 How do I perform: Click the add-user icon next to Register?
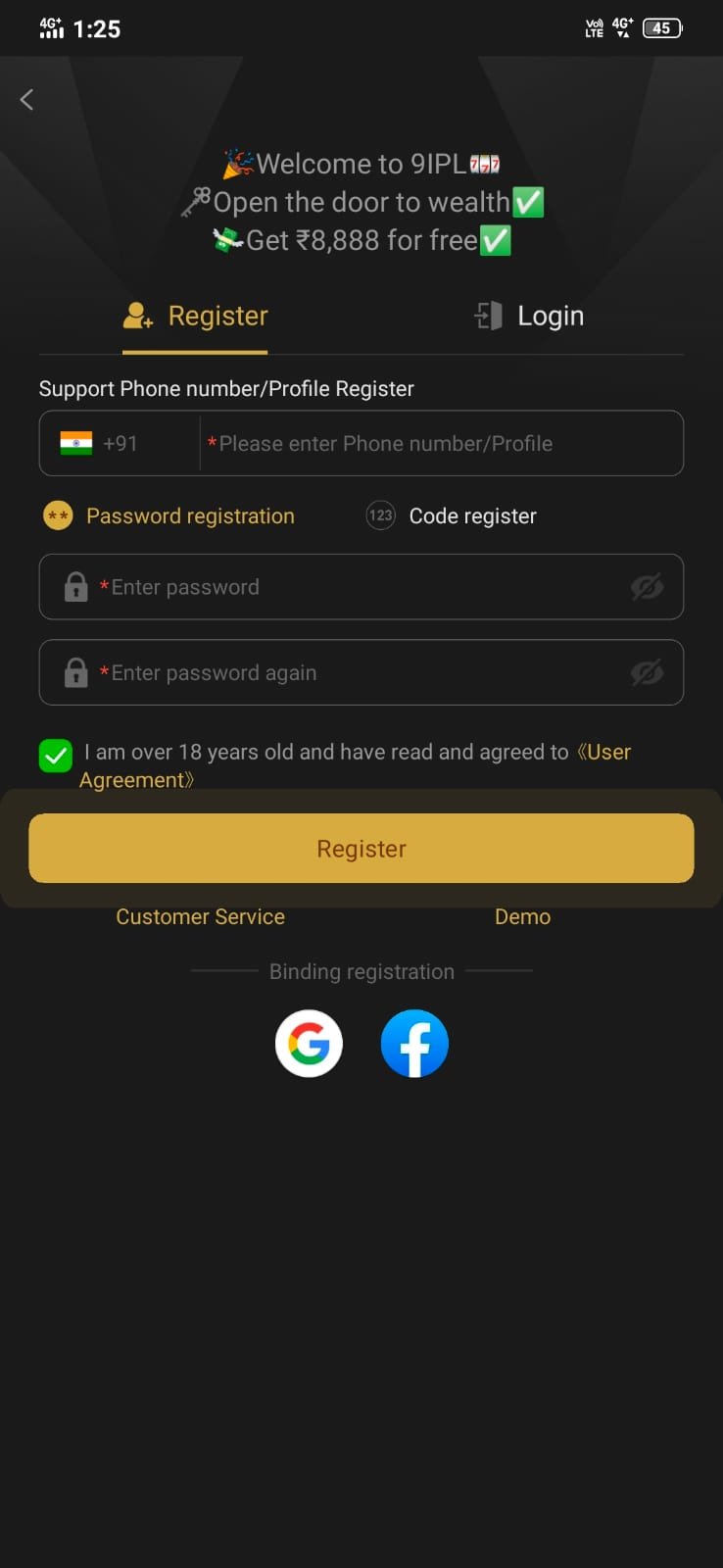tap(137, 315)
